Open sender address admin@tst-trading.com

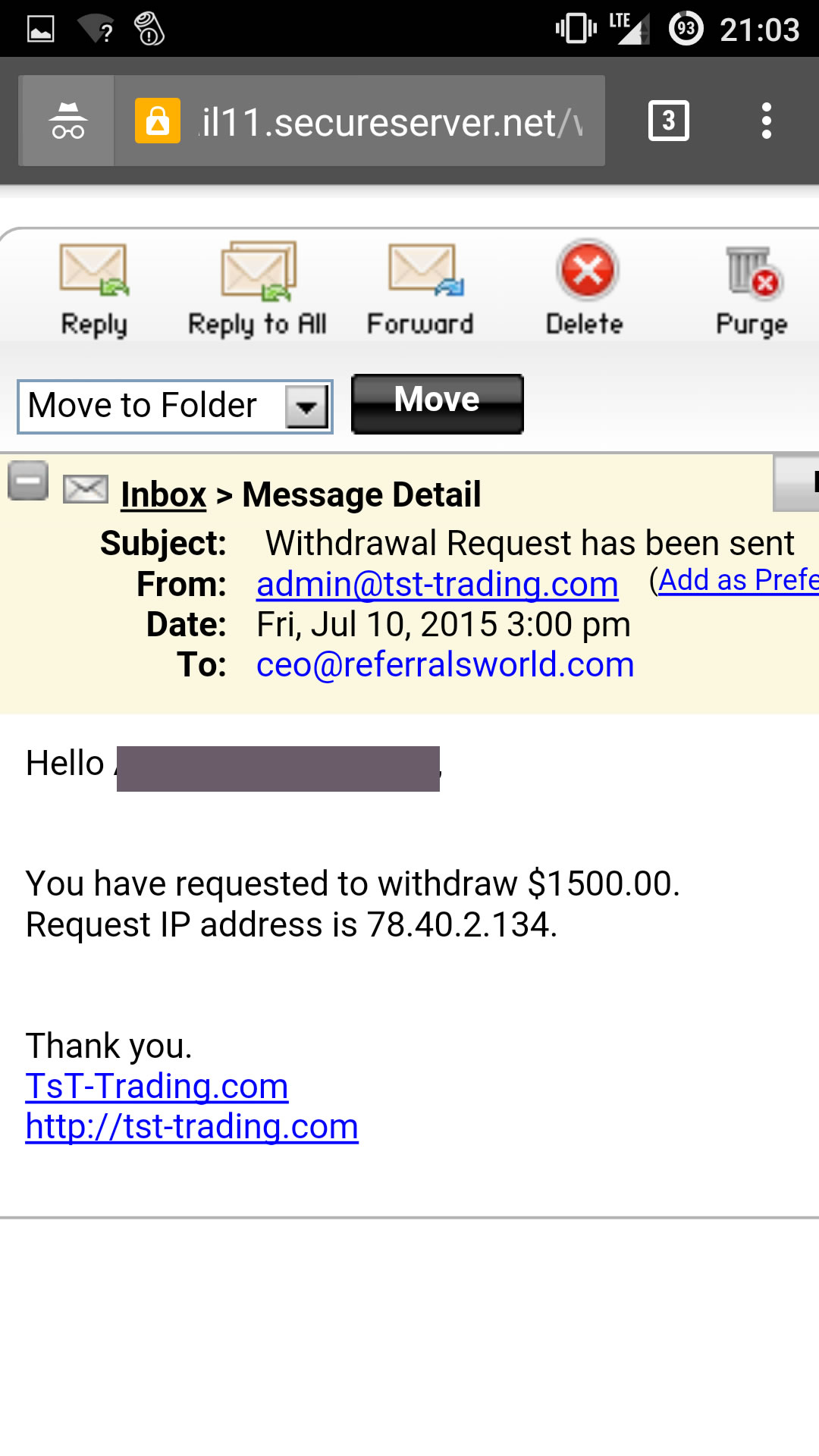coord(437,585)
